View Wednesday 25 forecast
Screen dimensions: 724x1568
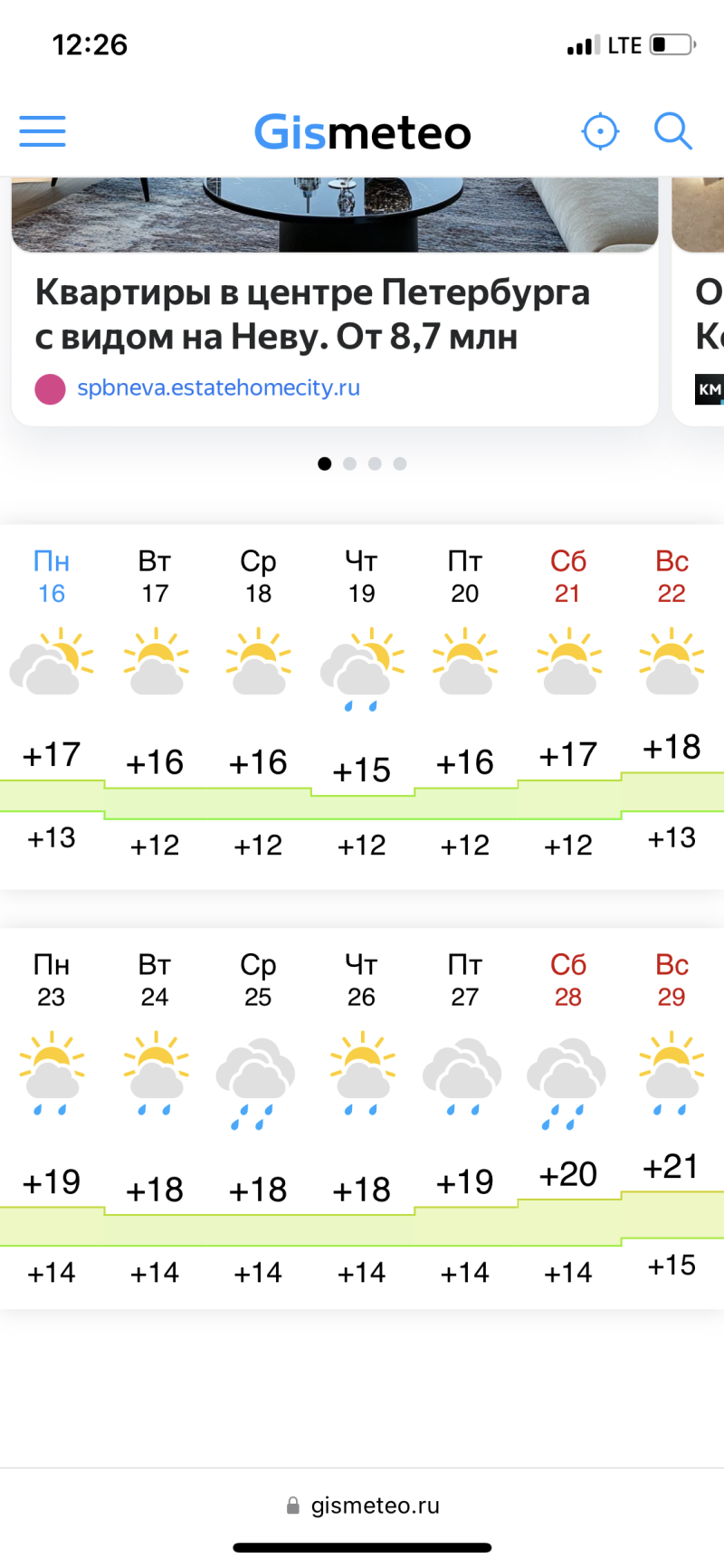[258, 980]
